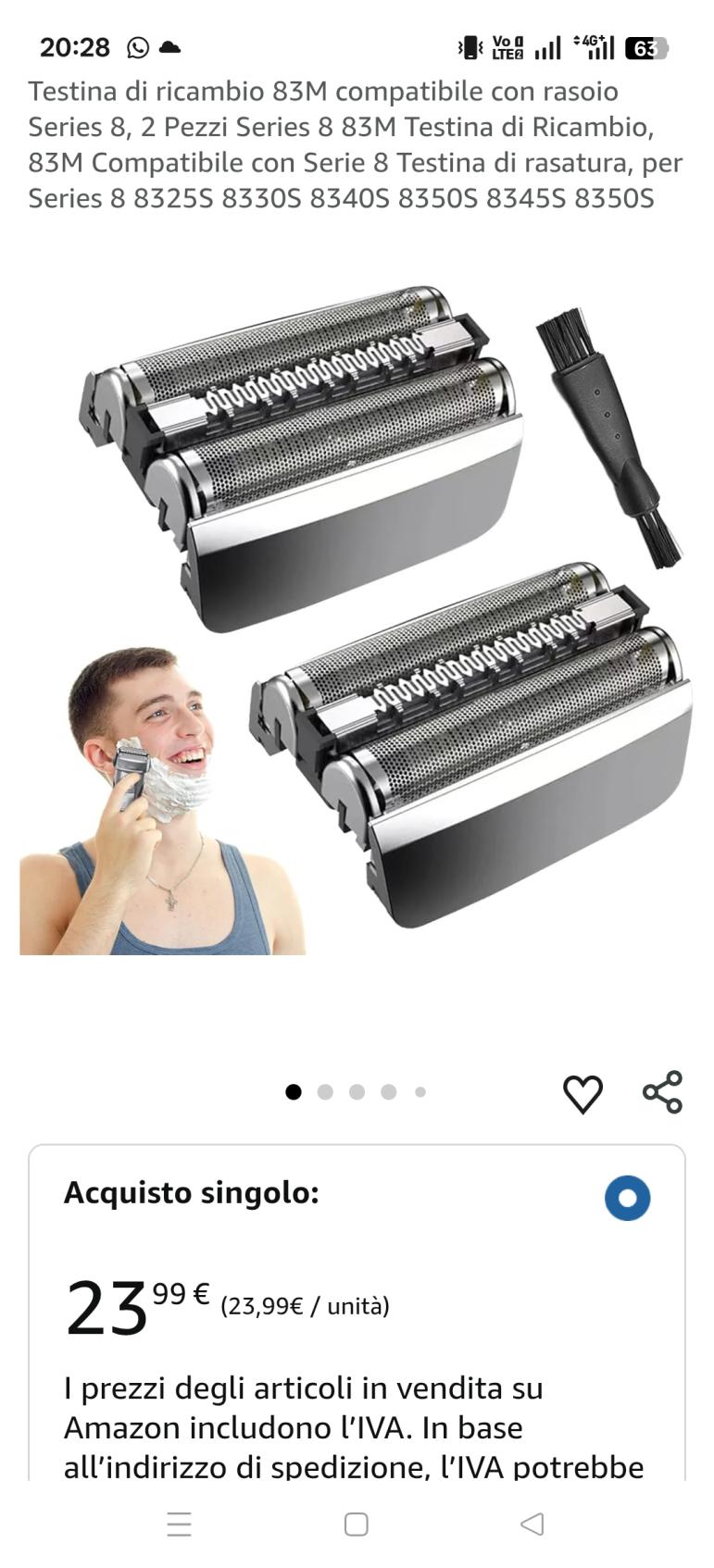Screen dimensions: 714x1568
Task: Go to the phone's home screen
Action: 357,1524
